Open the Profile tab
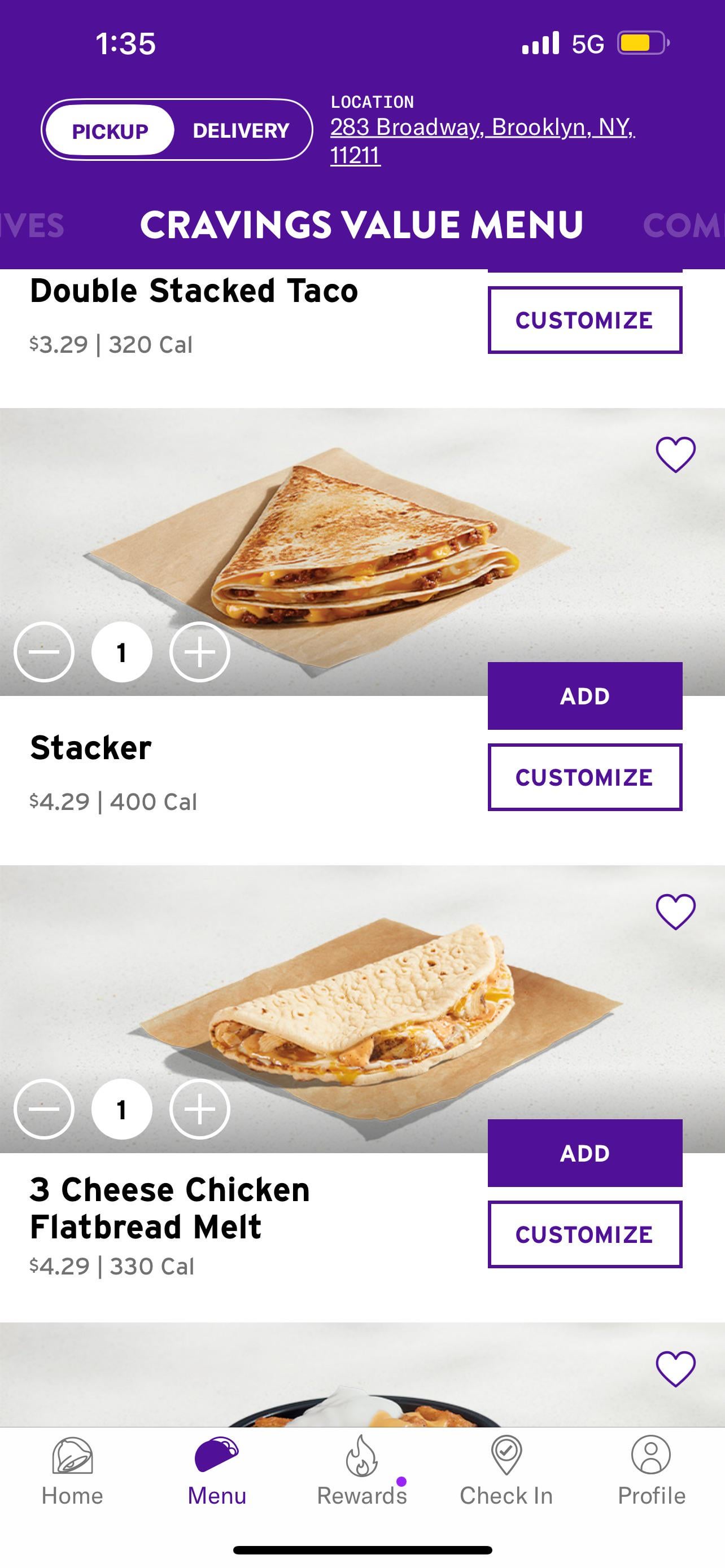This screenshot has height=1568, width=725. point(650,1470)
